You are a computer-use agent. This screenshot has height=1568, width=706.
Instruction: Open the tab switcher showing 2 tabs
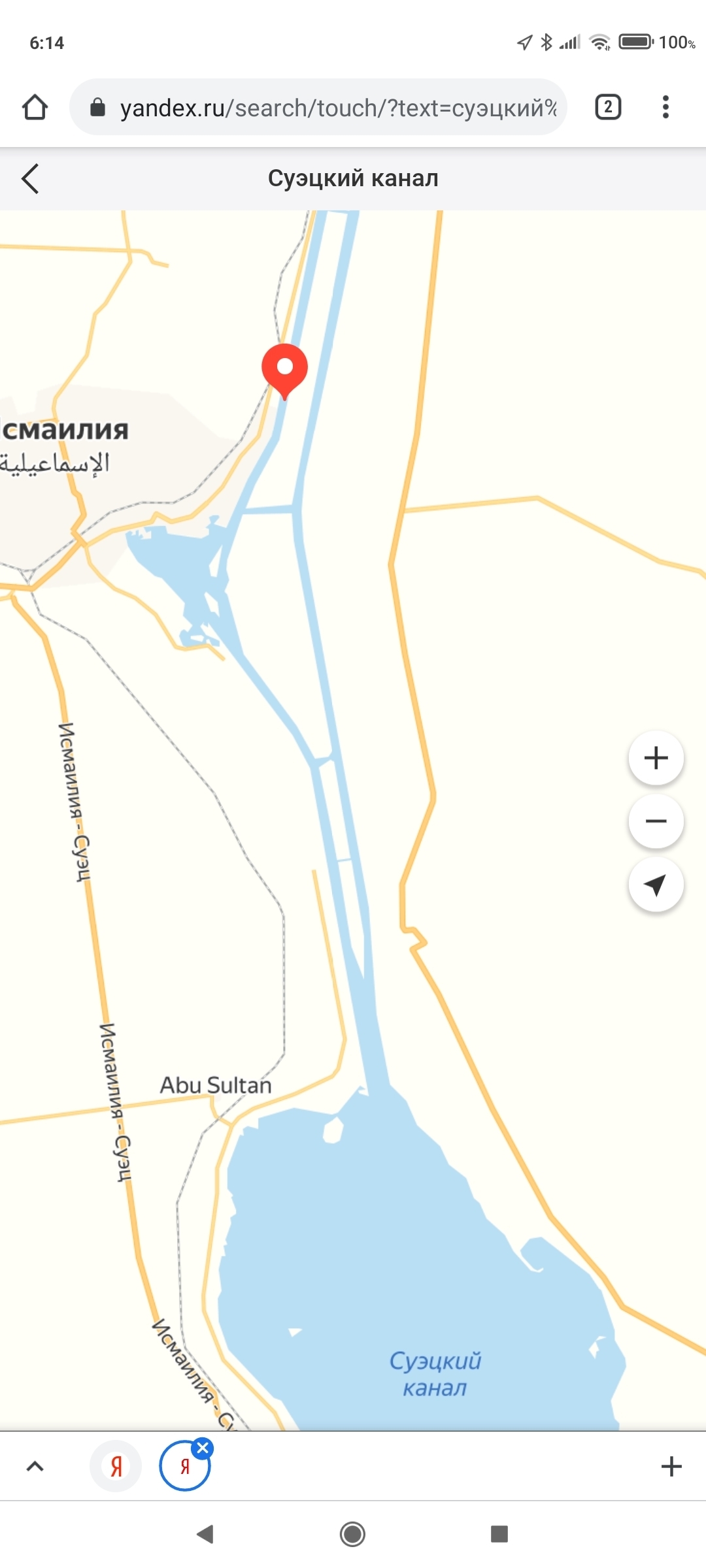607,107
